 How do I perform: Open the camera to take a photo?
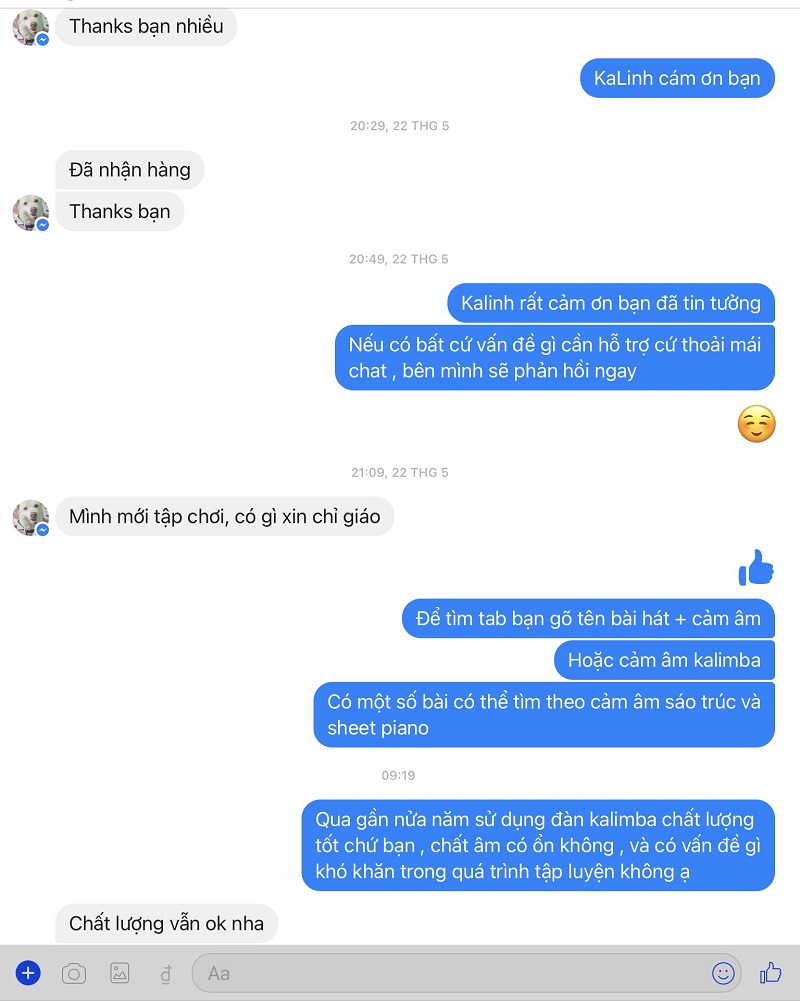pyautogui.click(x=73, y=973)
